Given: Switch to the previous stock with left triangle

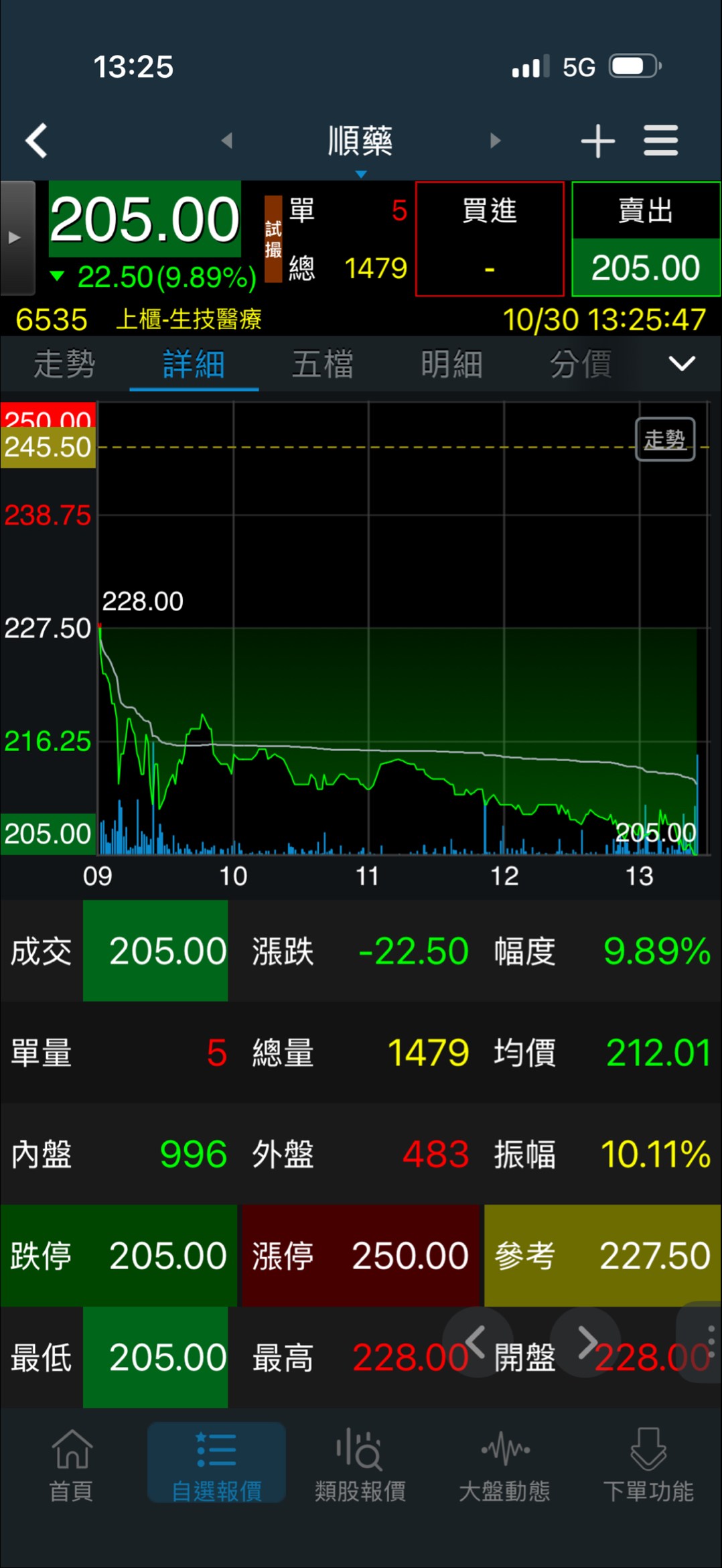Looking at the screenshot, I should click(227, 141).
